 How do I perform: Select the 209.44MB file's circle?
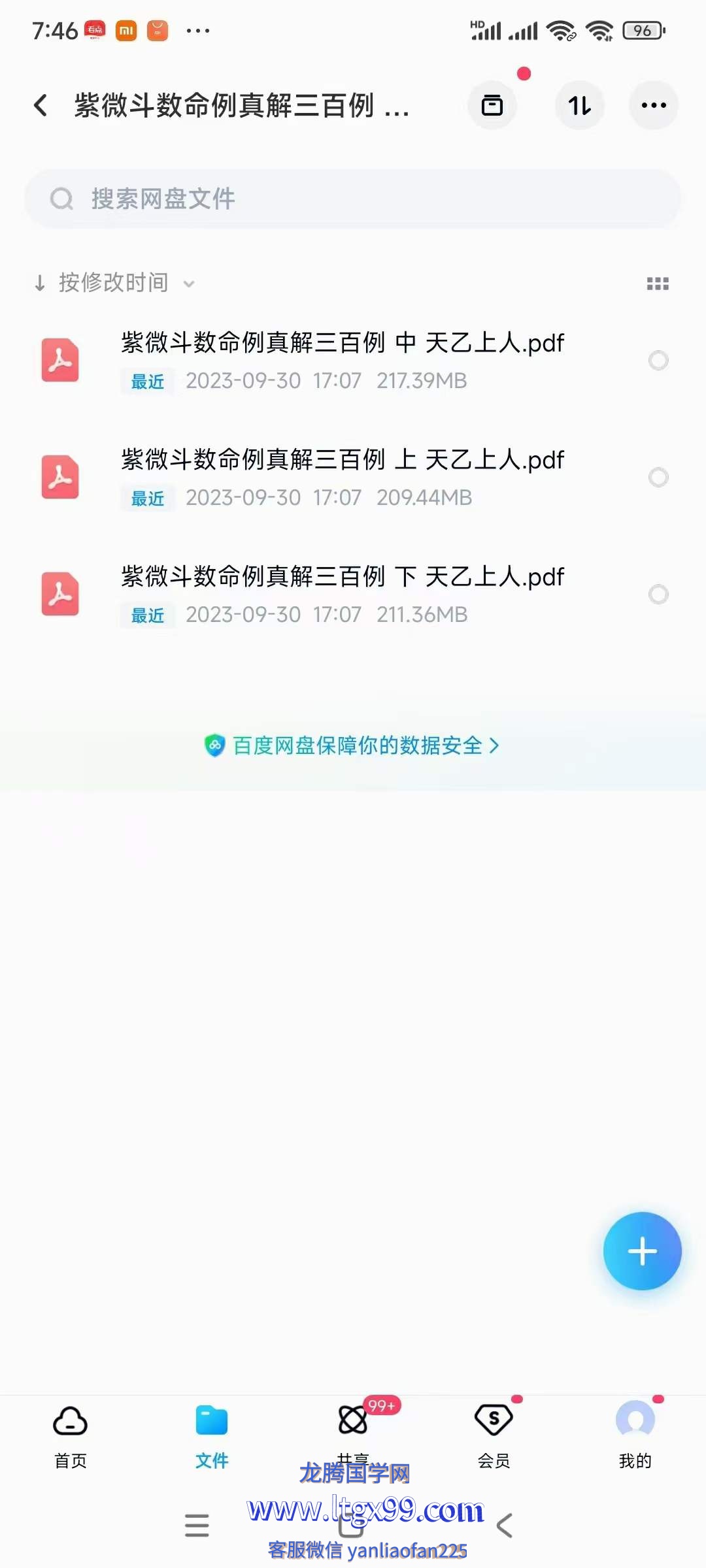[658, 477]
